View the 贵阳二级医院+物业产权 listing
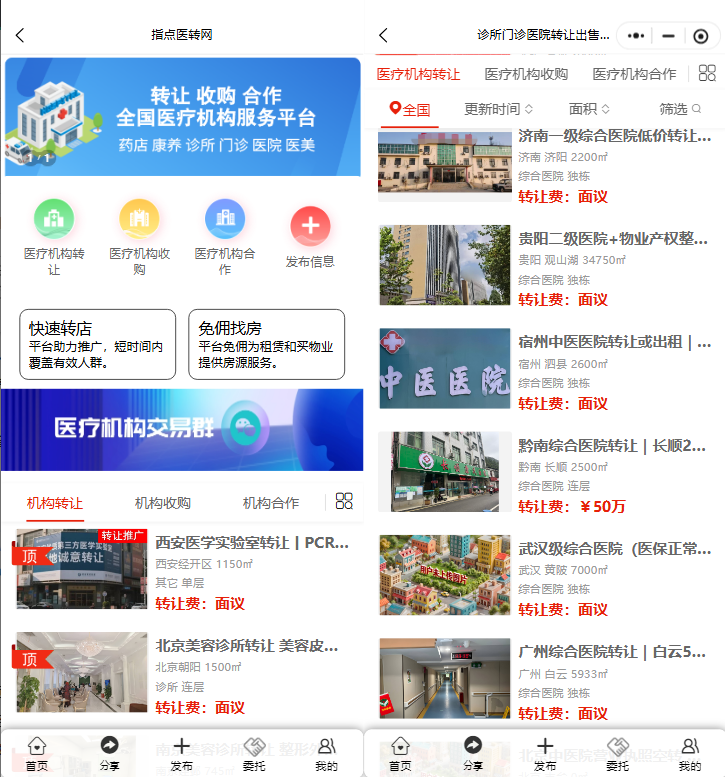725x777 pixels. click(614, 239)
